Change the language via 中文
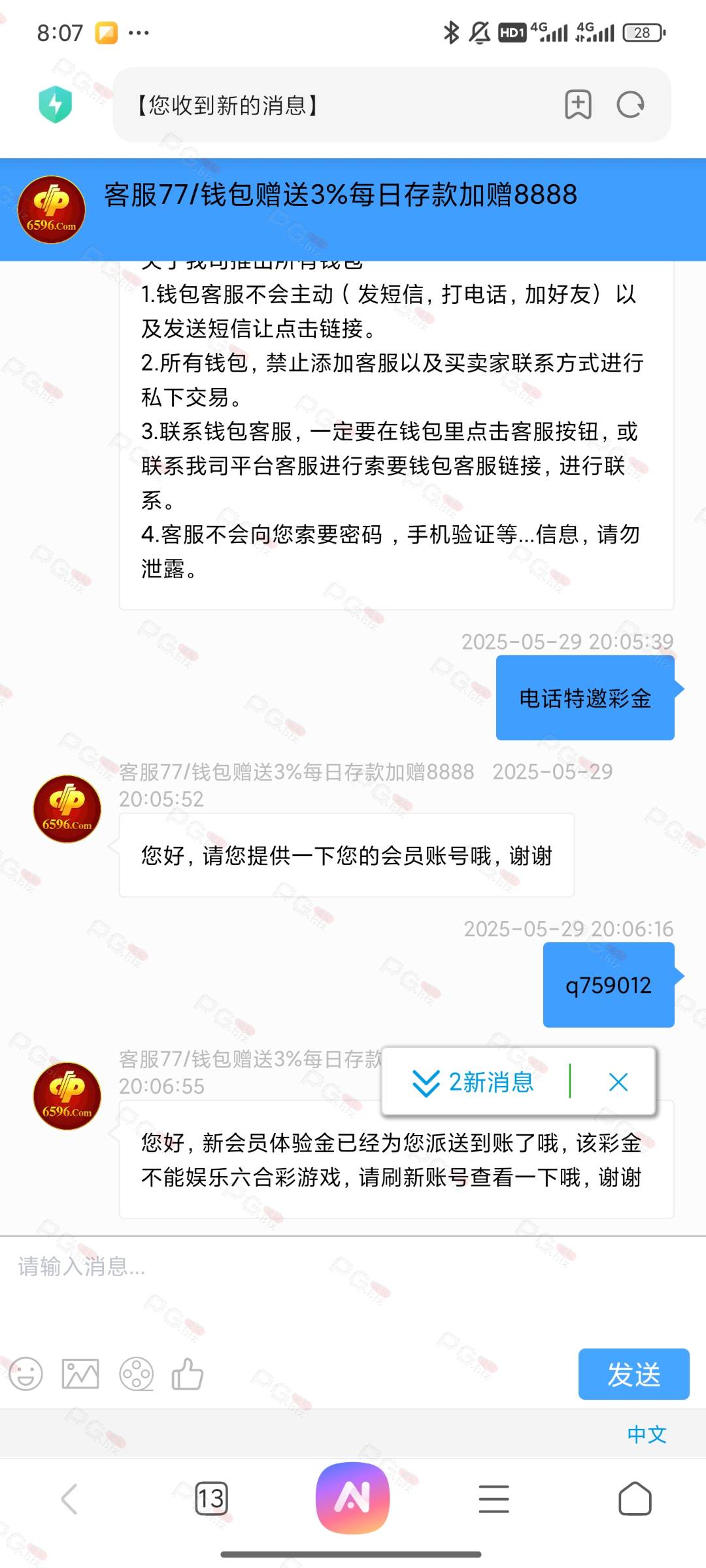 point(647,1434)
